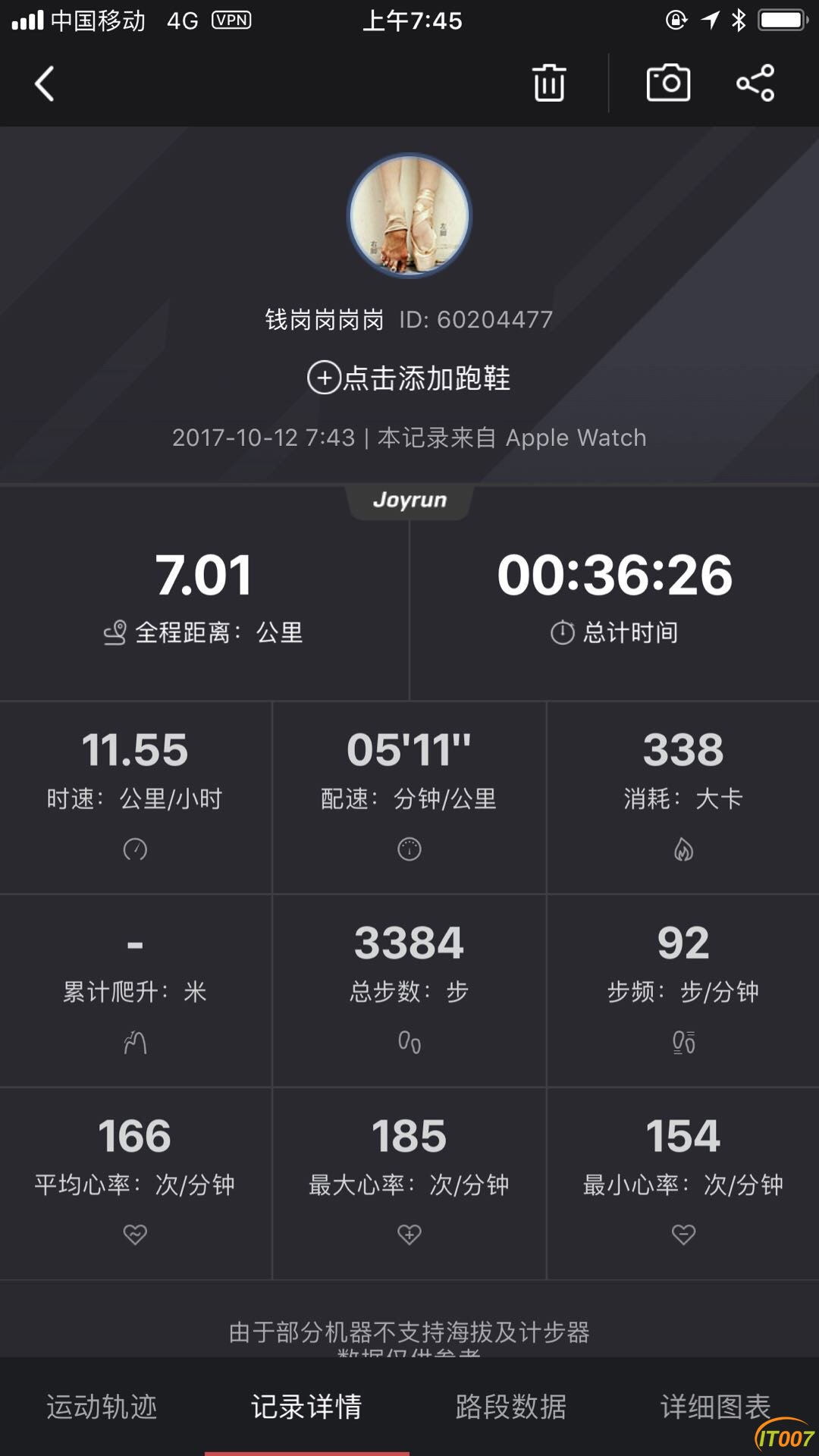
Task: Open the 详细图表 tab
Action: coord(716,1407)
